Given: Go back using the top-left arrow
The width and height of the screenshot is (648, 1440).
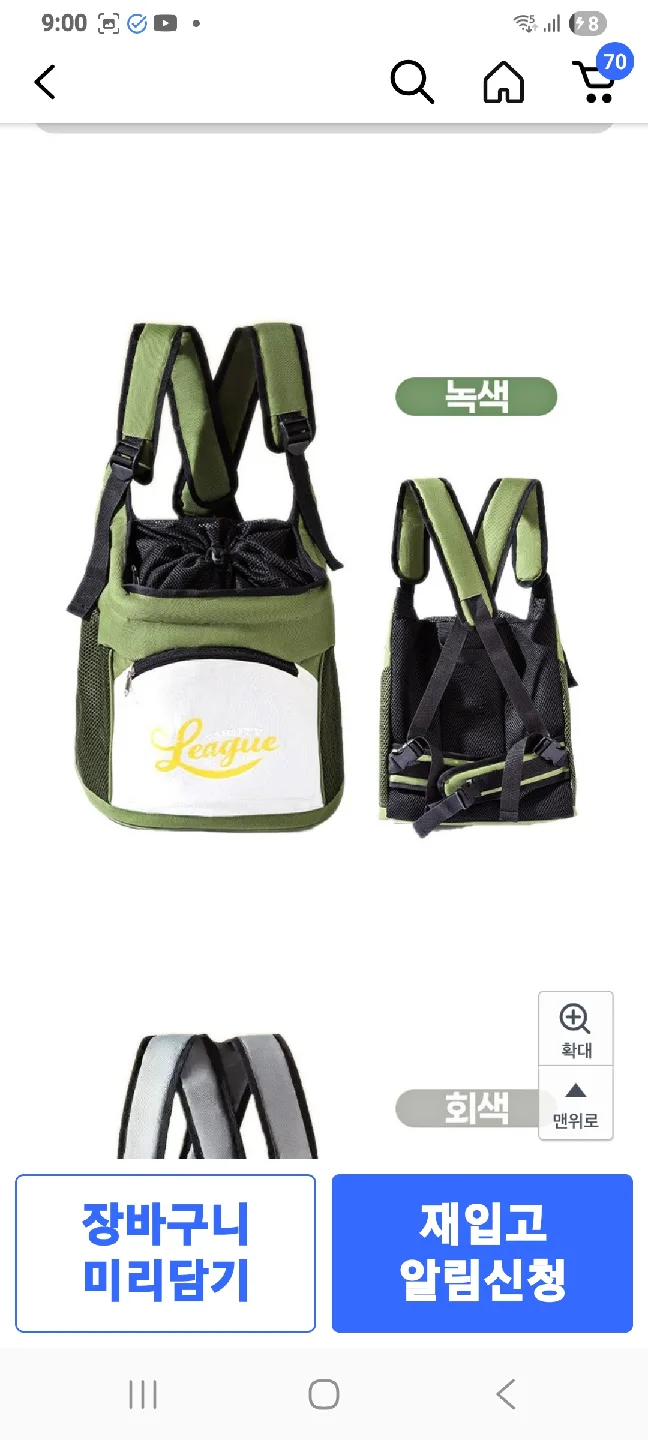Looking at the screenshot, I should point(45,82).
